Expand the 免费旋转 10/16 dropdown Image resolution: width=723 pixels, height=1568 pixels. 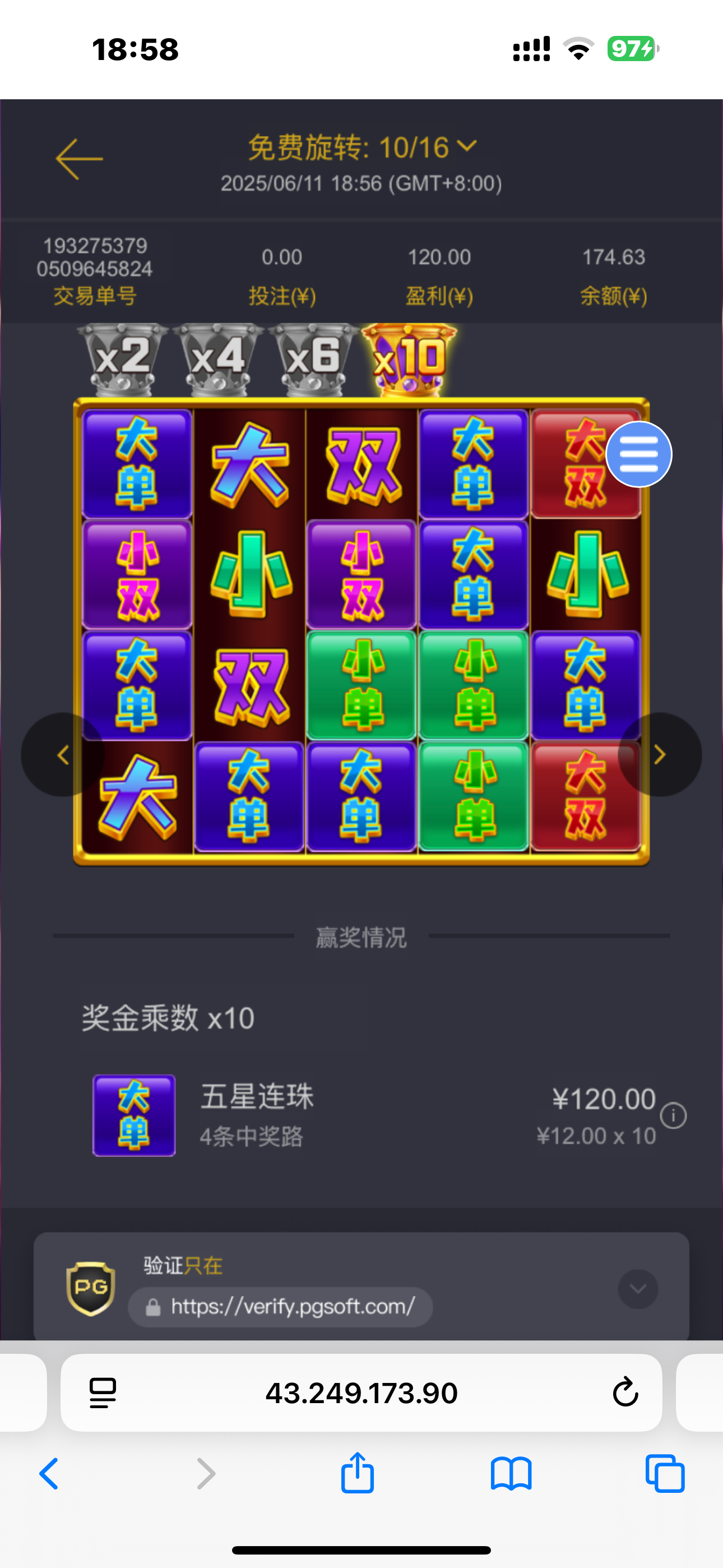(362, 148)
